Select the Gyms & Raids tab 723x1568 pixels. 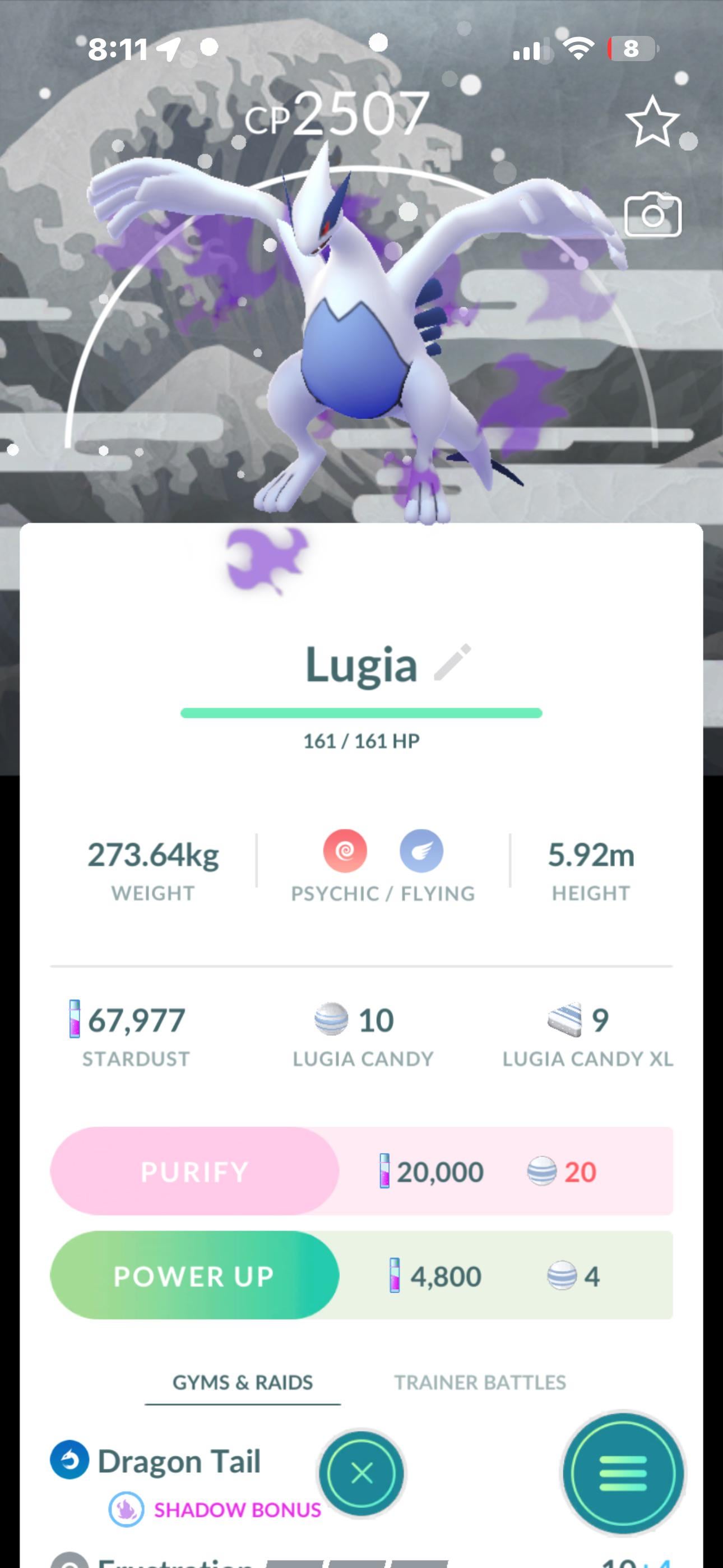(x=242, y=1382)
